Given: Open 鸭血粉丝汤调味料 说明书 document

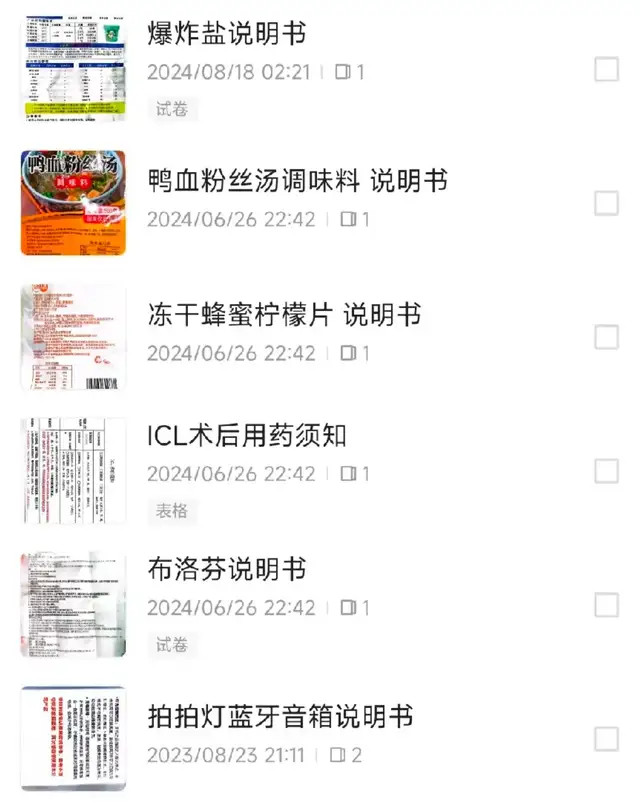Looking at the screenshot, I should pyautogui.click(x=297, y=181).
